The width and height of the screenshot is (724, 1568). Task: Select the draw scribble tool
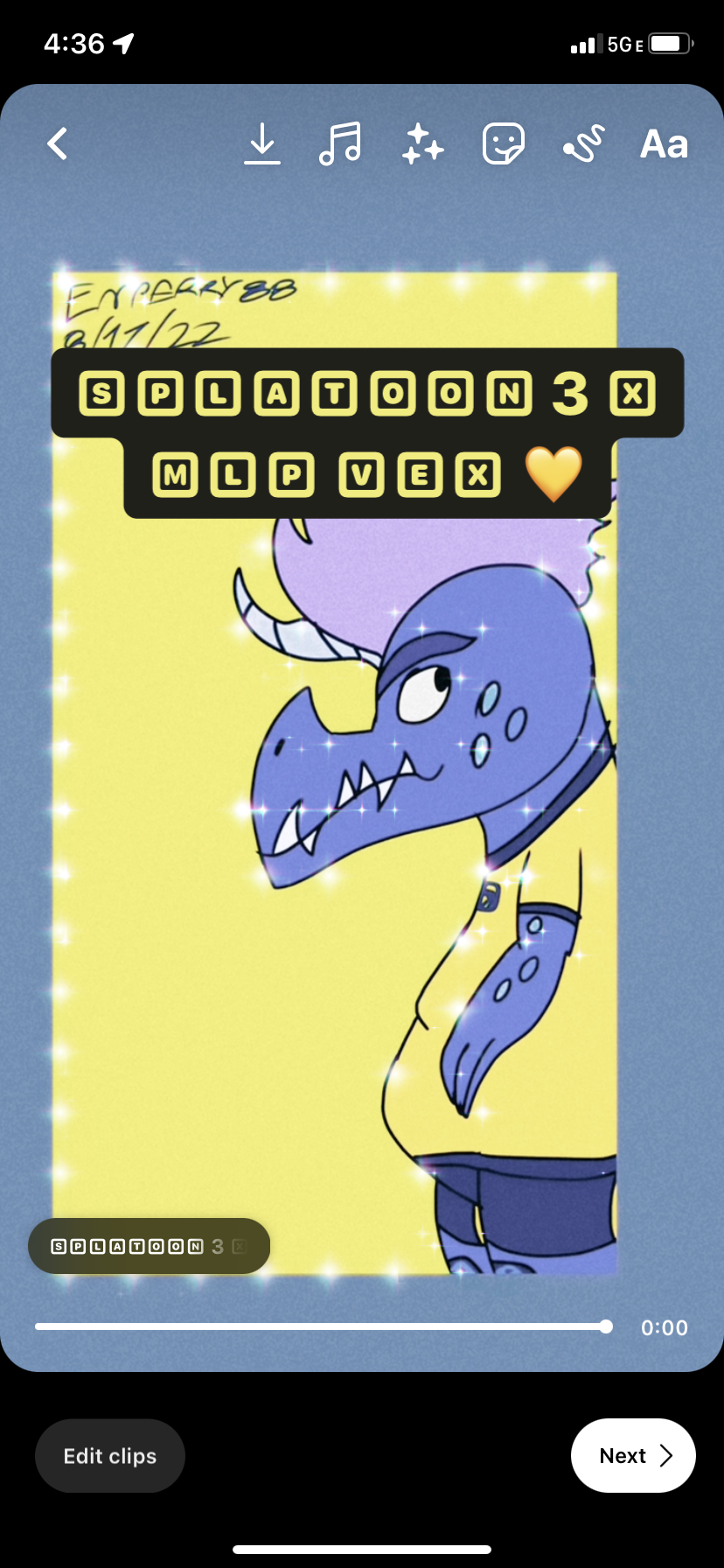pos(584,144)
